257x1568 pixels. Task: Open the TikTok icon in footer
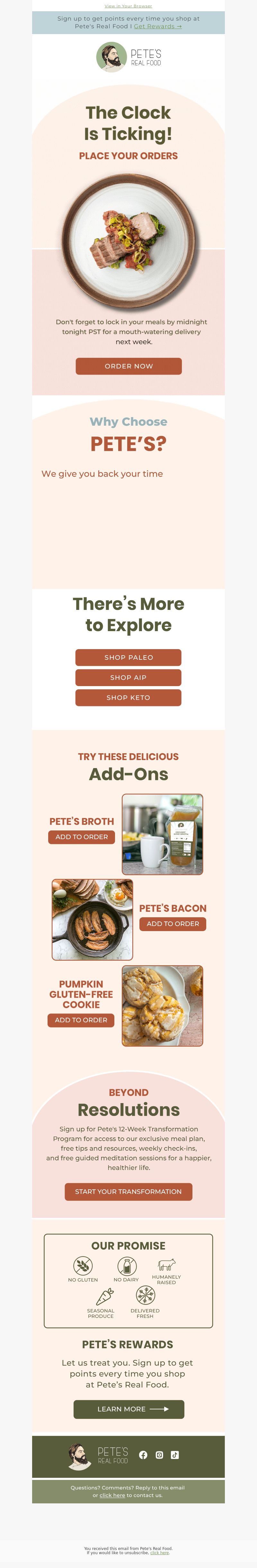(175, 1455)
